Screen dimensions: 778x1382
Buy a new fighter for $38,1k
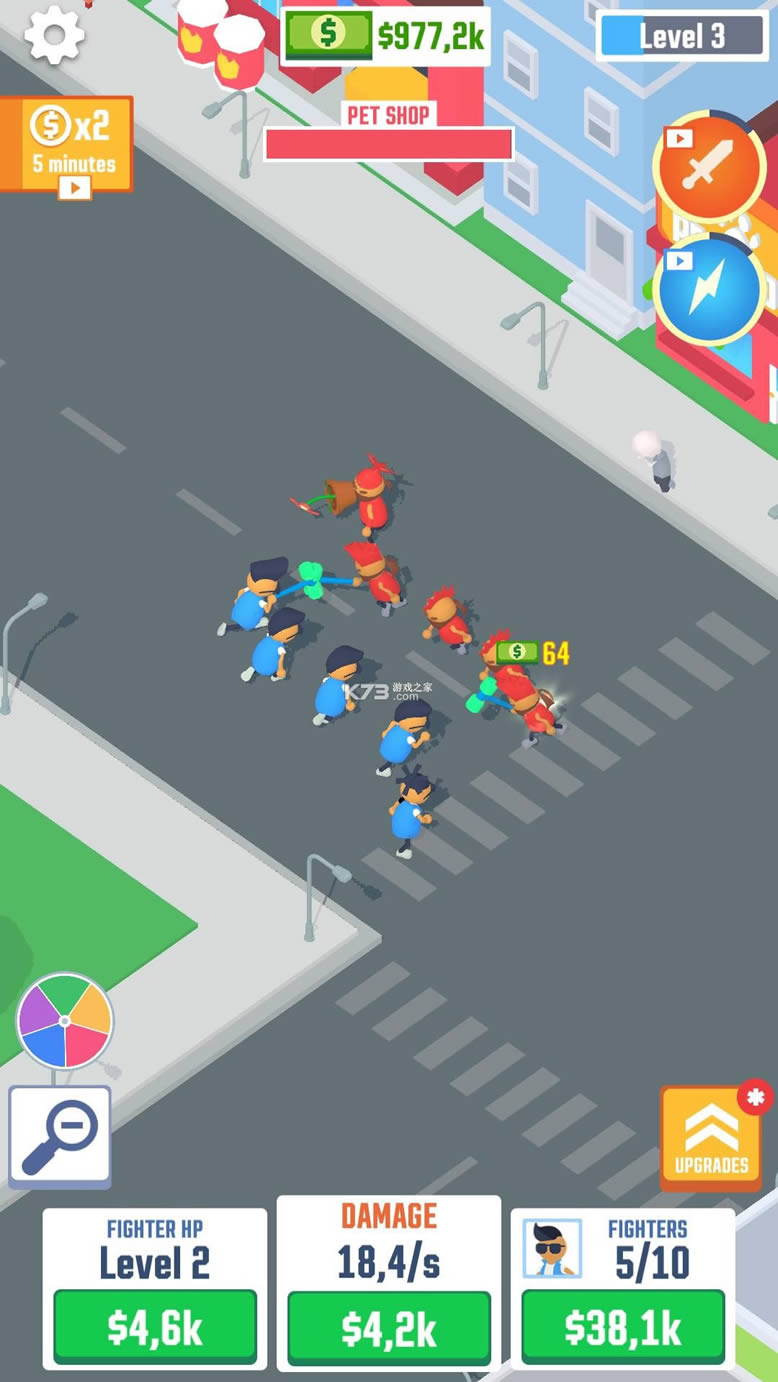point(623,1327)
